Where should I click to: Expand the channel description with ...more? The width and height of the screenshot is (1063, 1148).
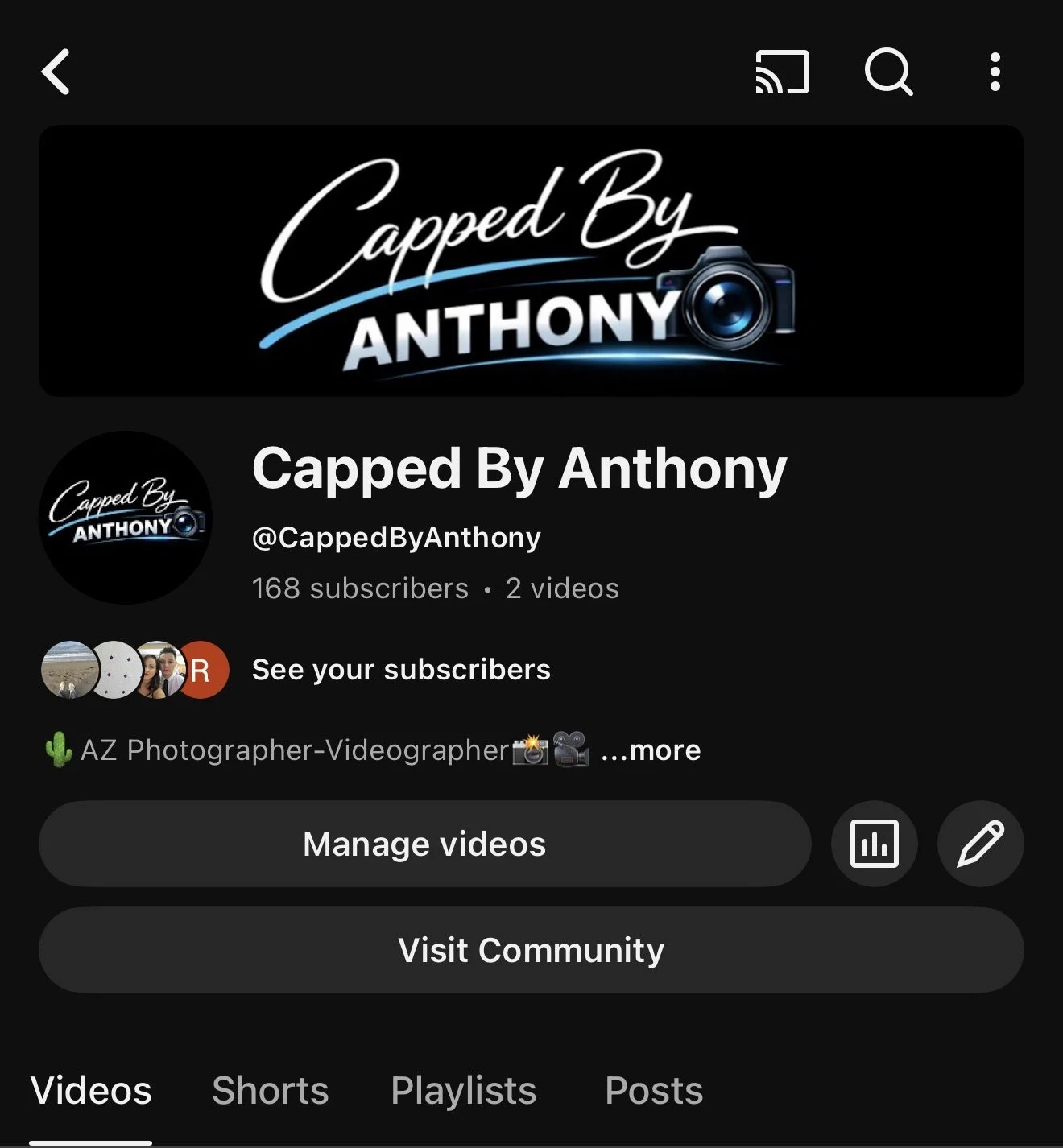[x=651, y=750]
